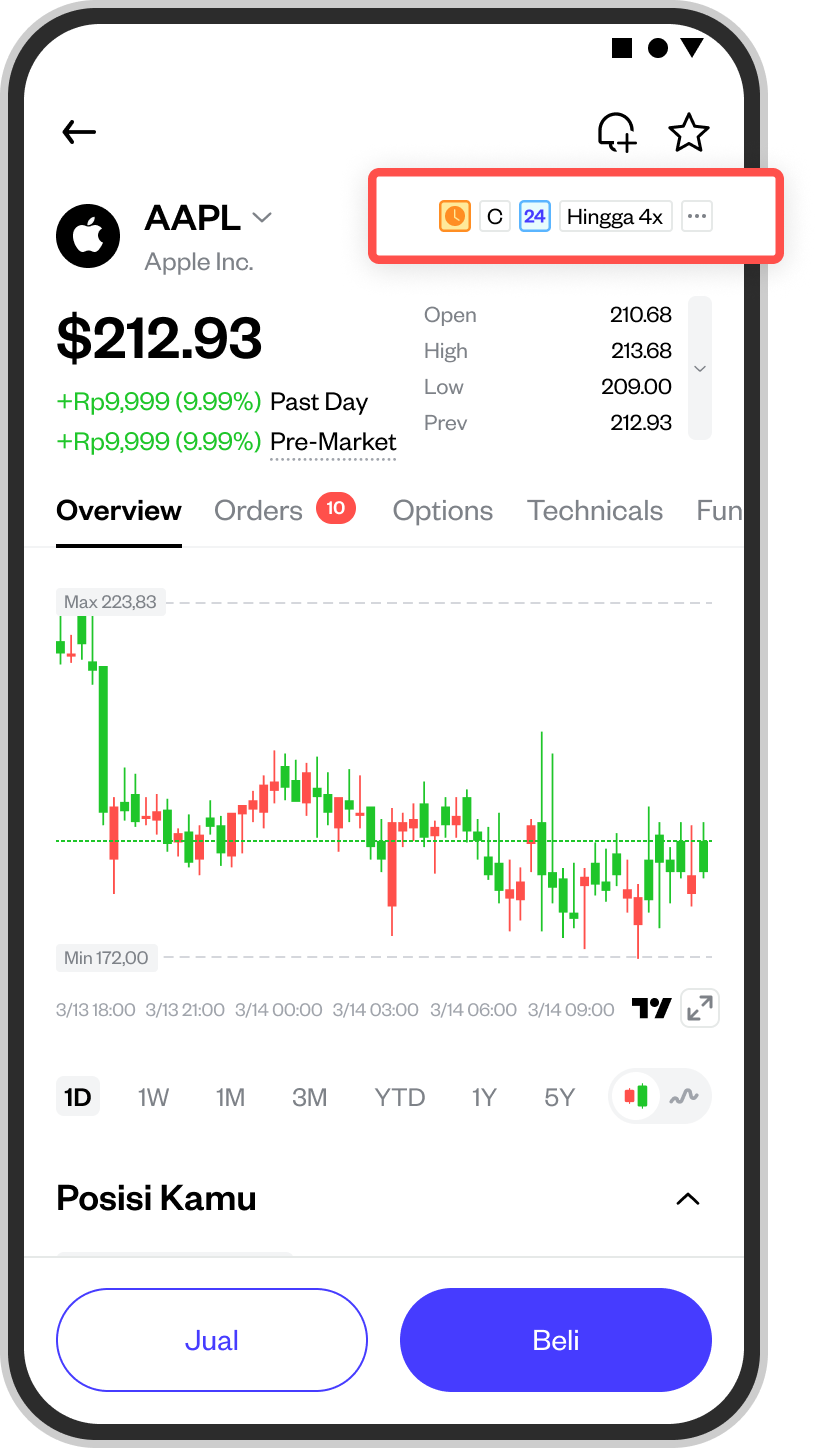816x1448 pixels.
Task: Select the 5Y chart range
Action: (x=559, y=1097)
